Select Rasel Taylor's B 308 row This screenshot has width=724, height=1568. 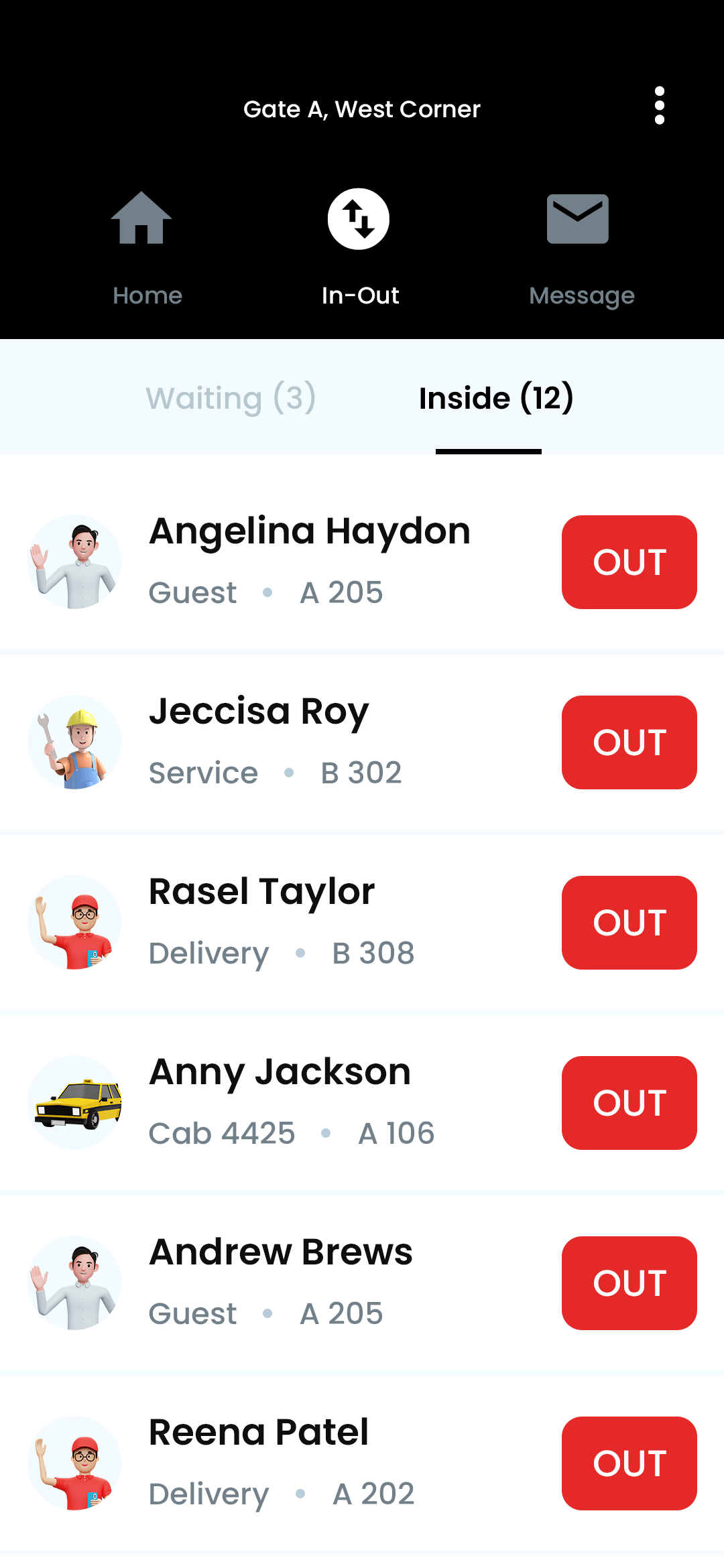(x=282, y=923)
